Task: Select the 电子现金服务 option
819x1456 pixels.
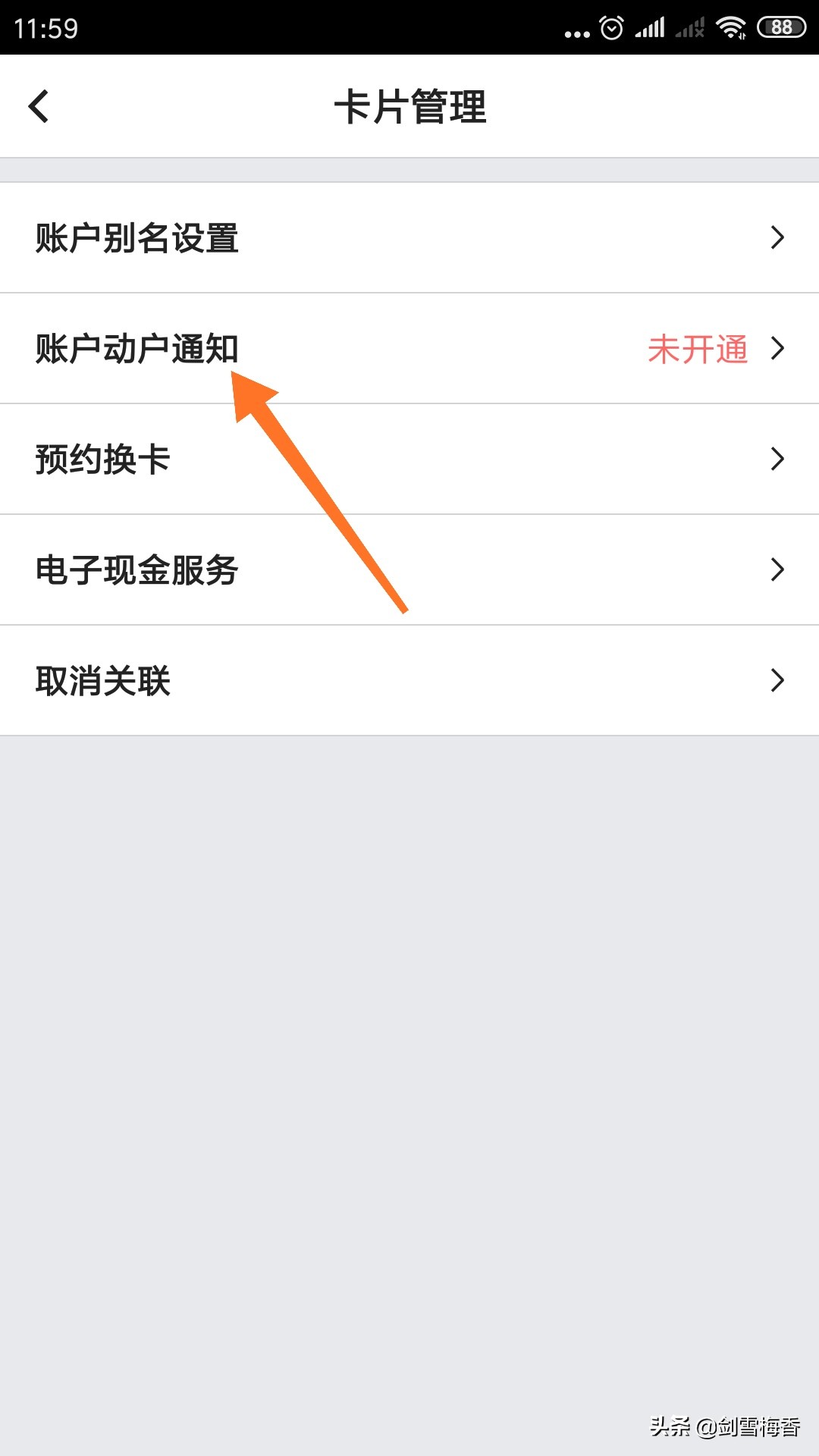Action: click(x=136, y=570)
